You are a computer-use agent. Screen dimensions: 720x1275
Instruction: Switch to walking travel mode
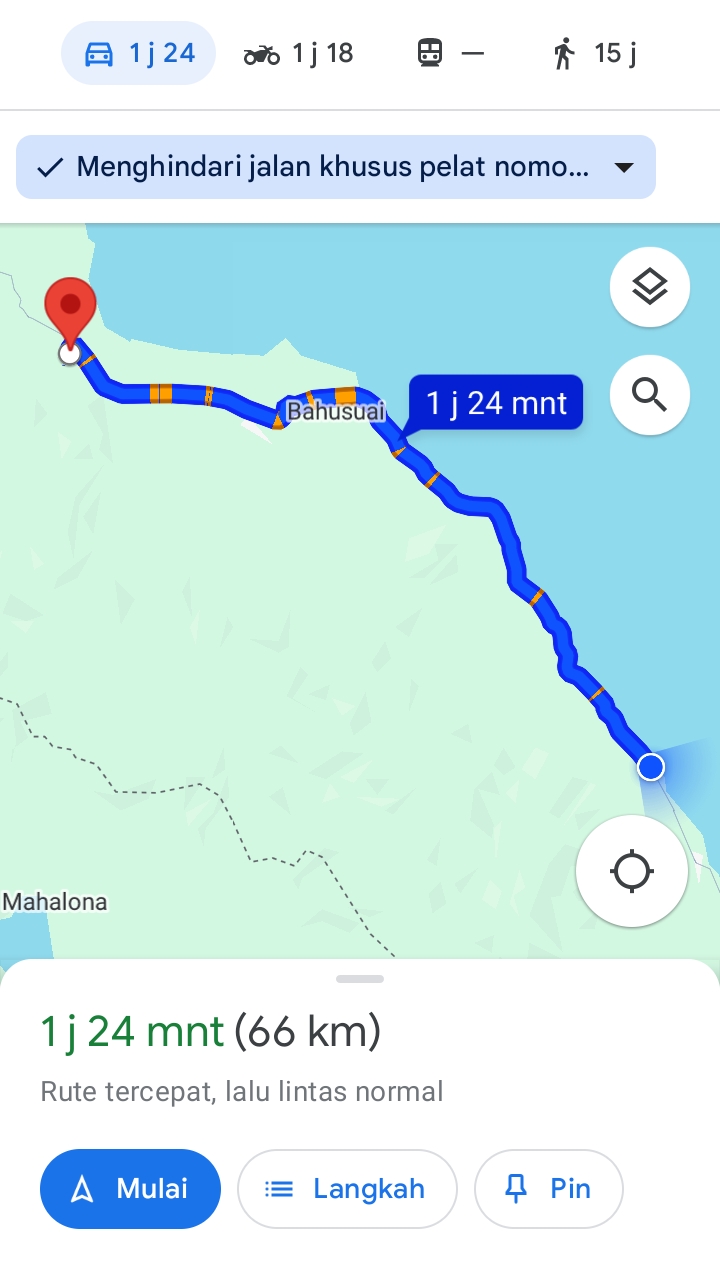593,53
